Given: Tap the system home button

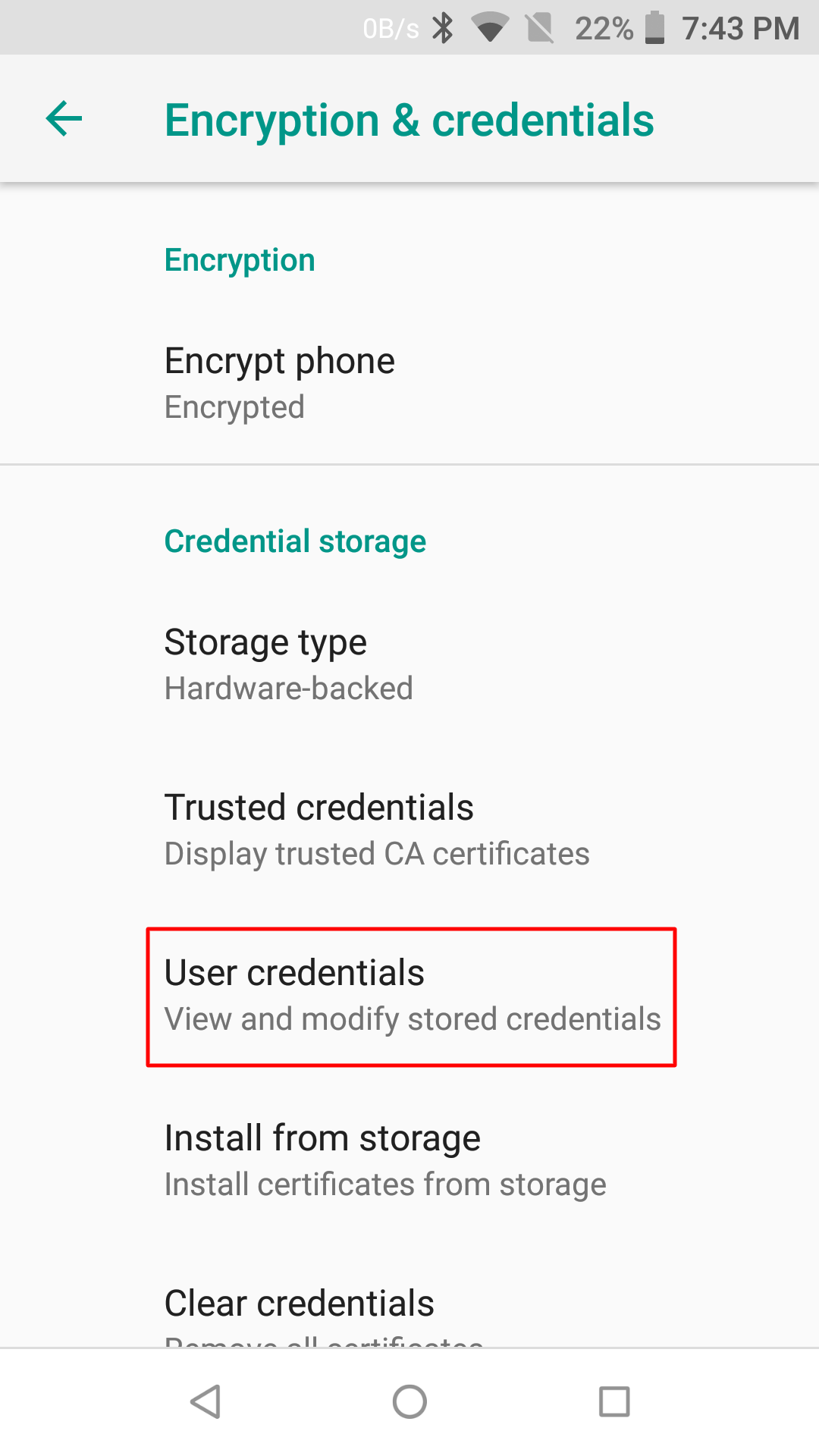Looking at the screenshot, I should (409, 1401).
